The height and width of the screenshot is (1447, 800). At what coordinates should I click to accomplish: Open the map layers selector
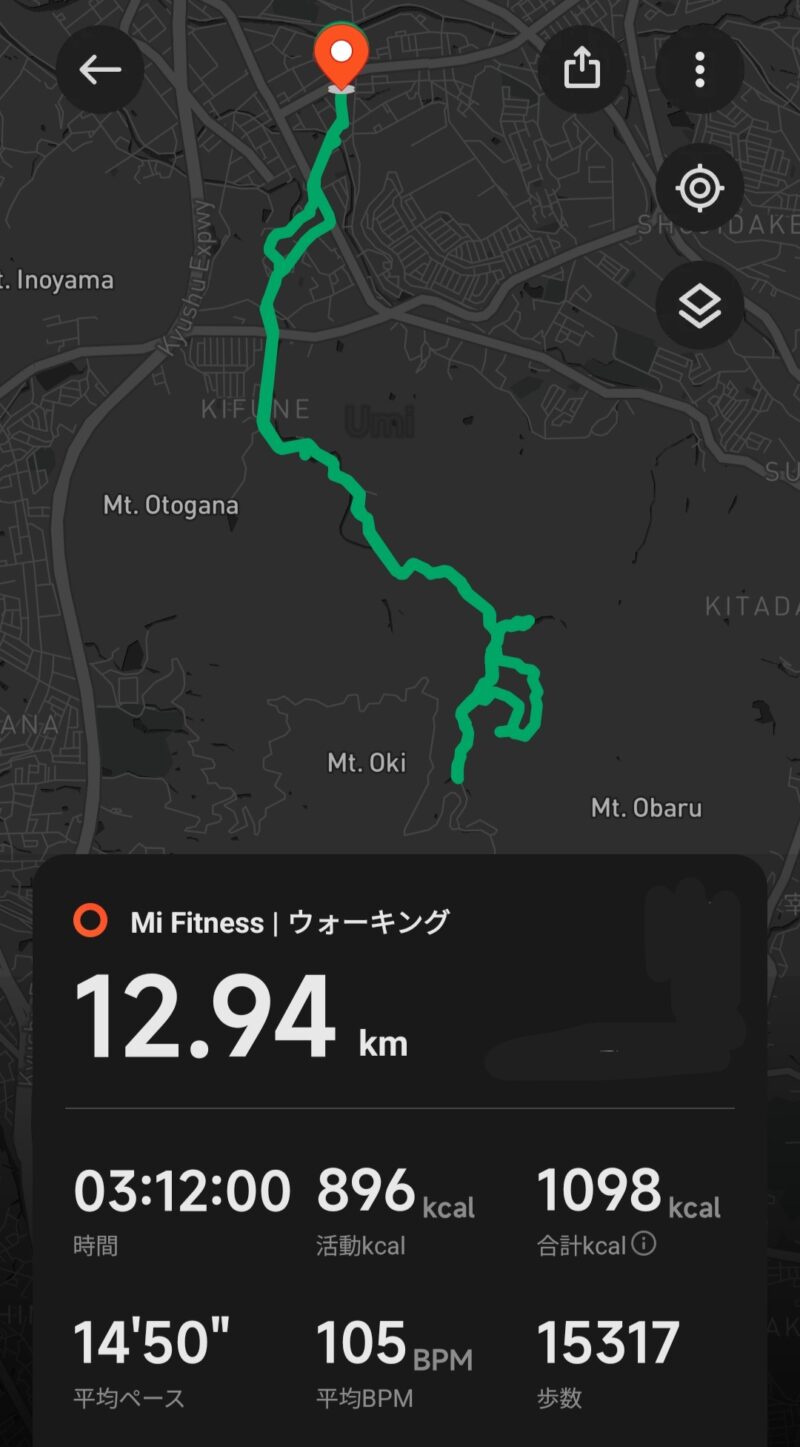699,305
